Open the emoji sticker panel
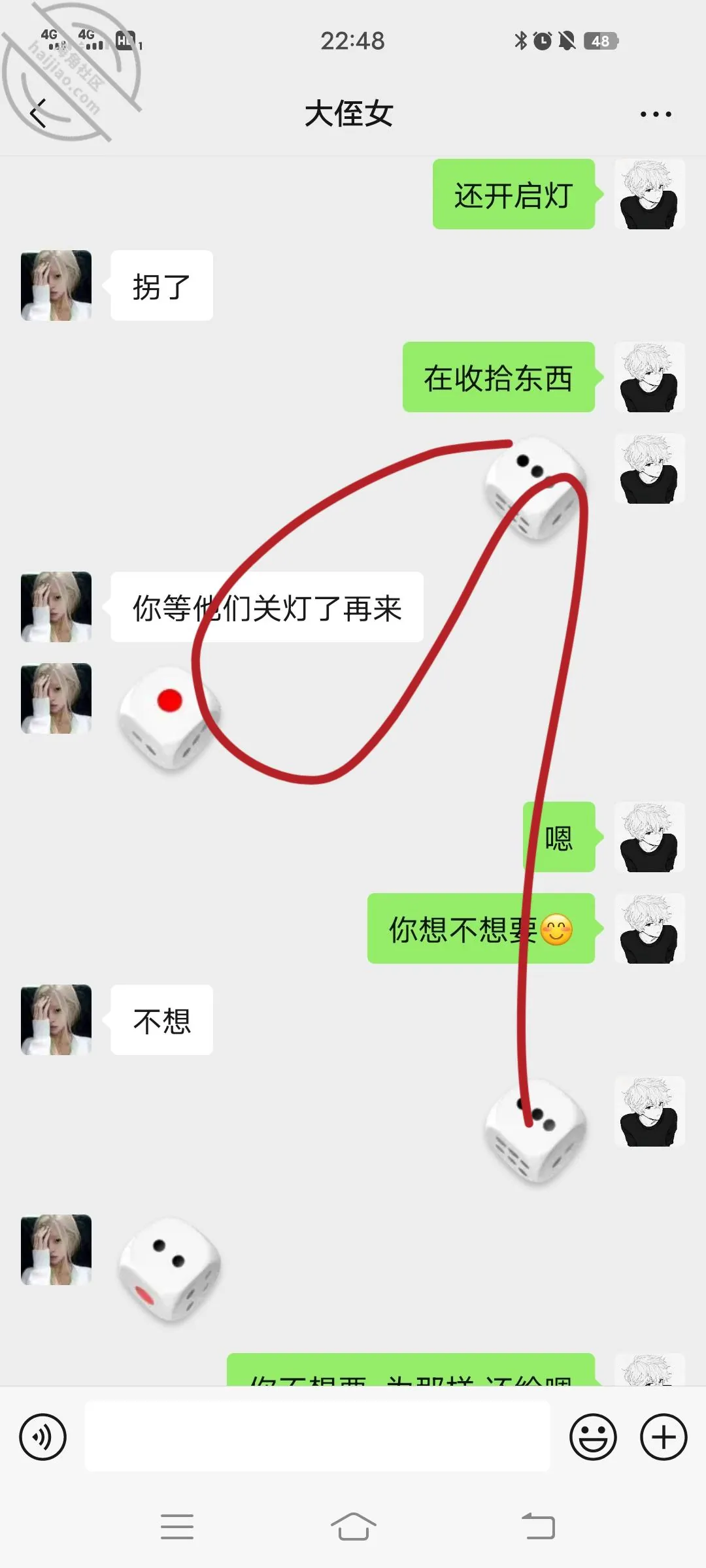 tap(593, 1437)
